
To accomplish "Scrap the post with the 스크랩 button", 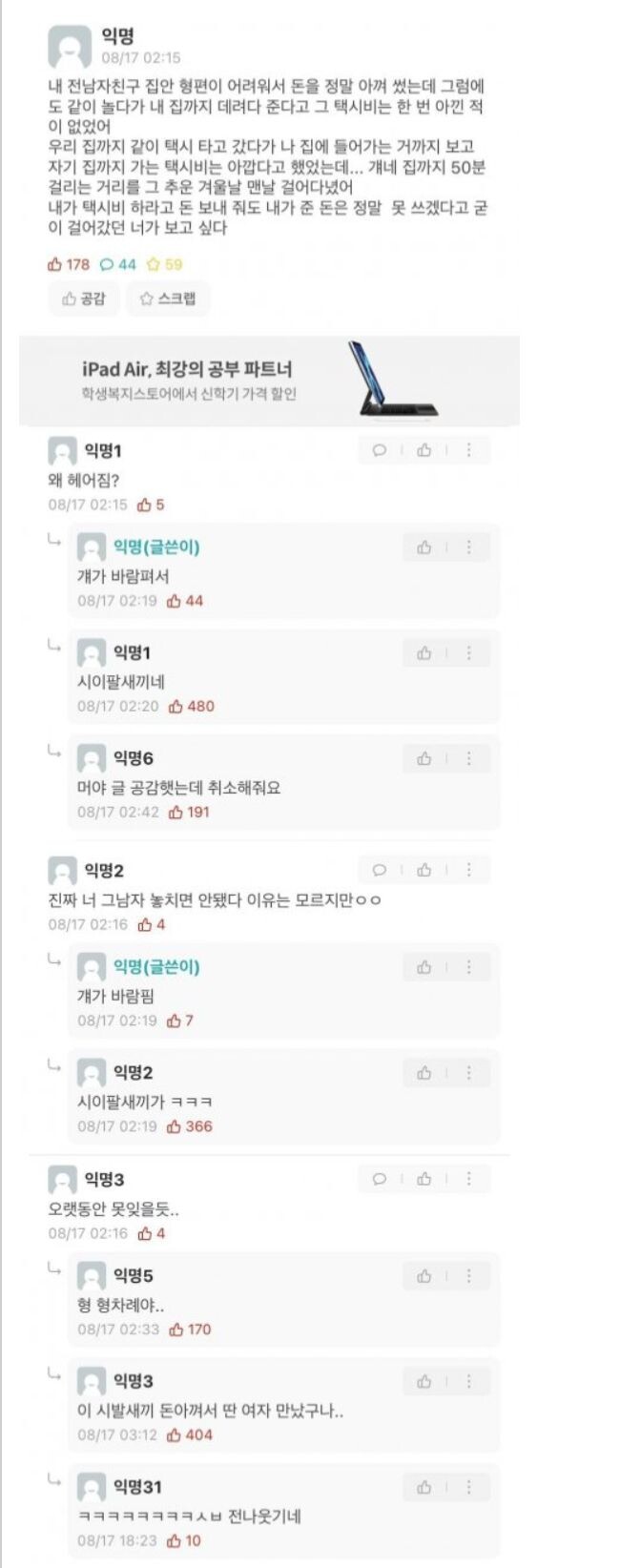I will [168, 299].
